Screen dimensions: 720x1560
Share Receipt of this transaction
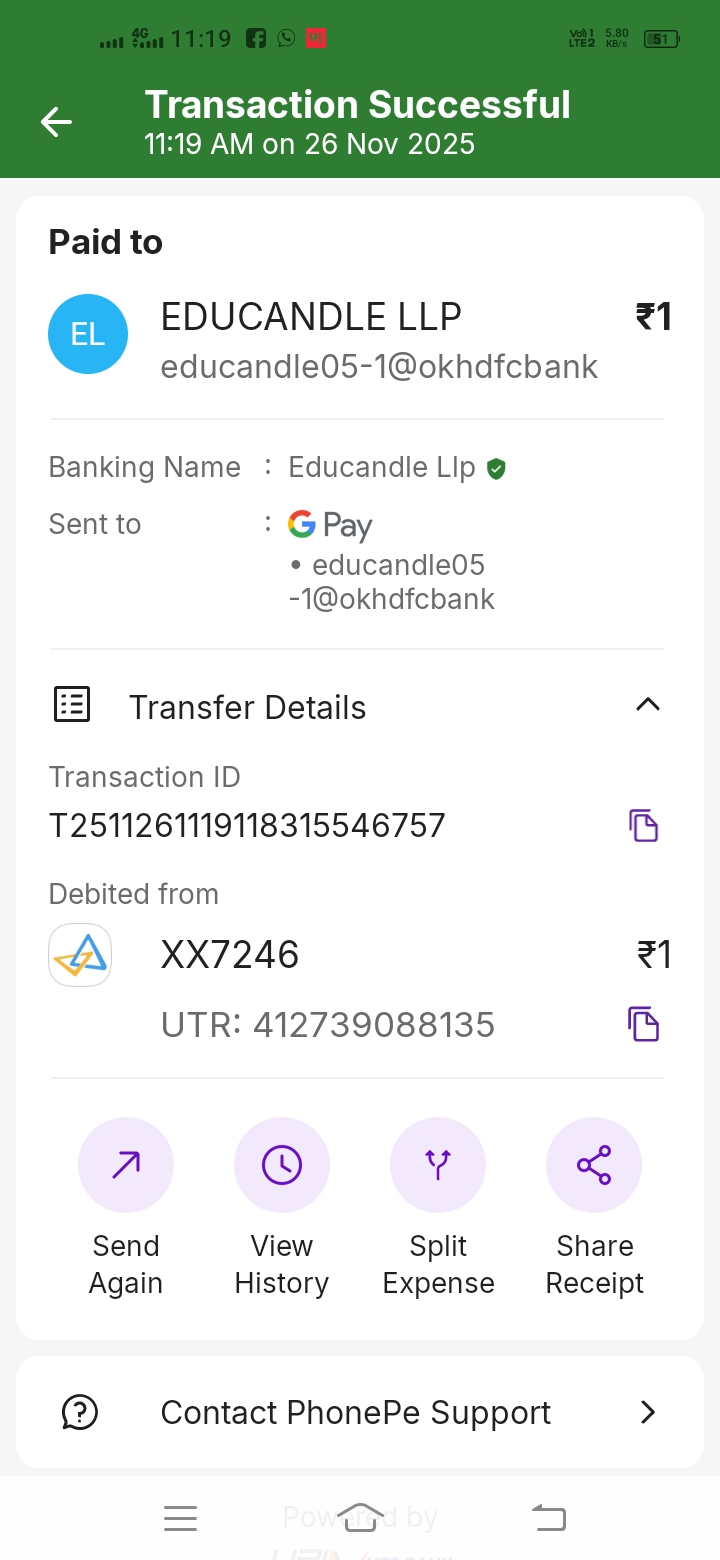point(594,1165)
